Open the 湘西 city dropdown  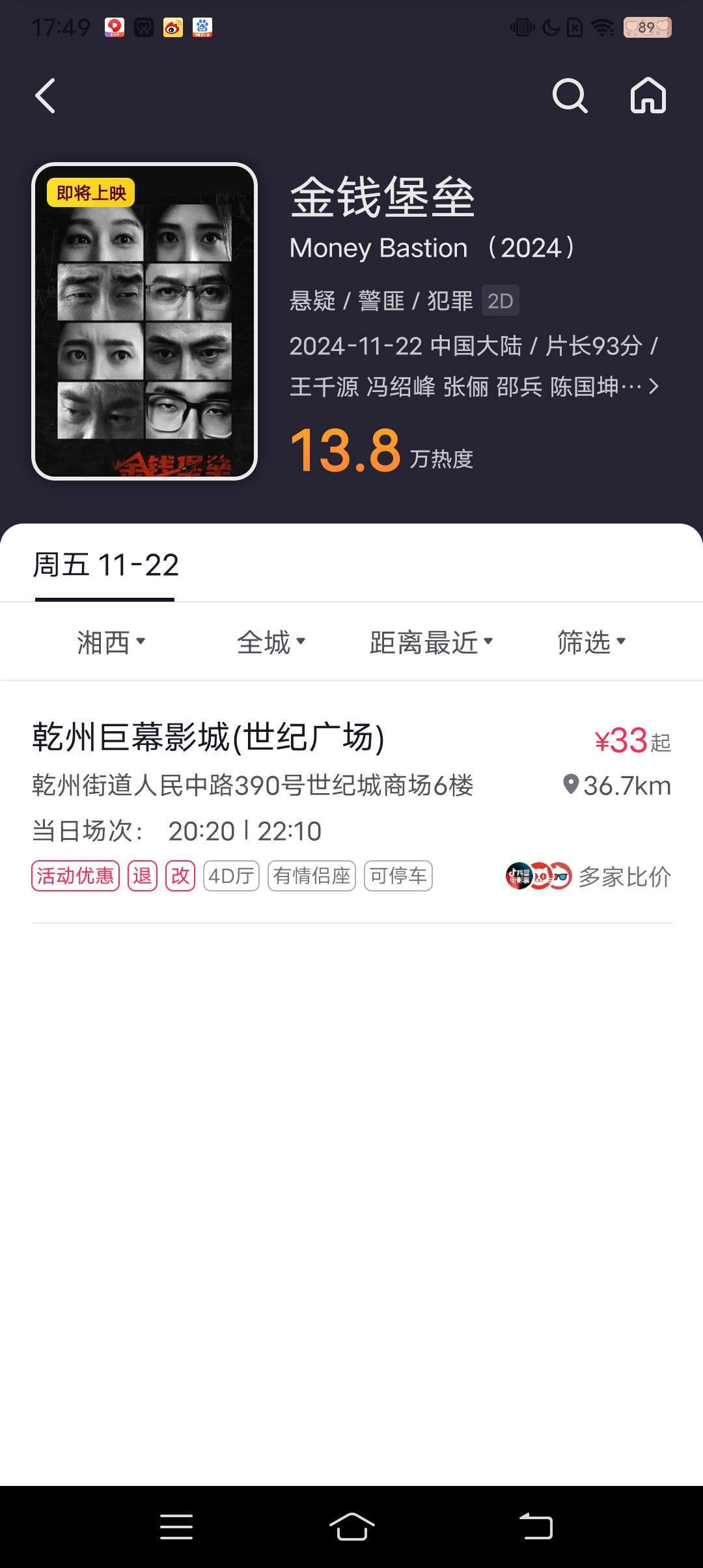coord(111,642)
